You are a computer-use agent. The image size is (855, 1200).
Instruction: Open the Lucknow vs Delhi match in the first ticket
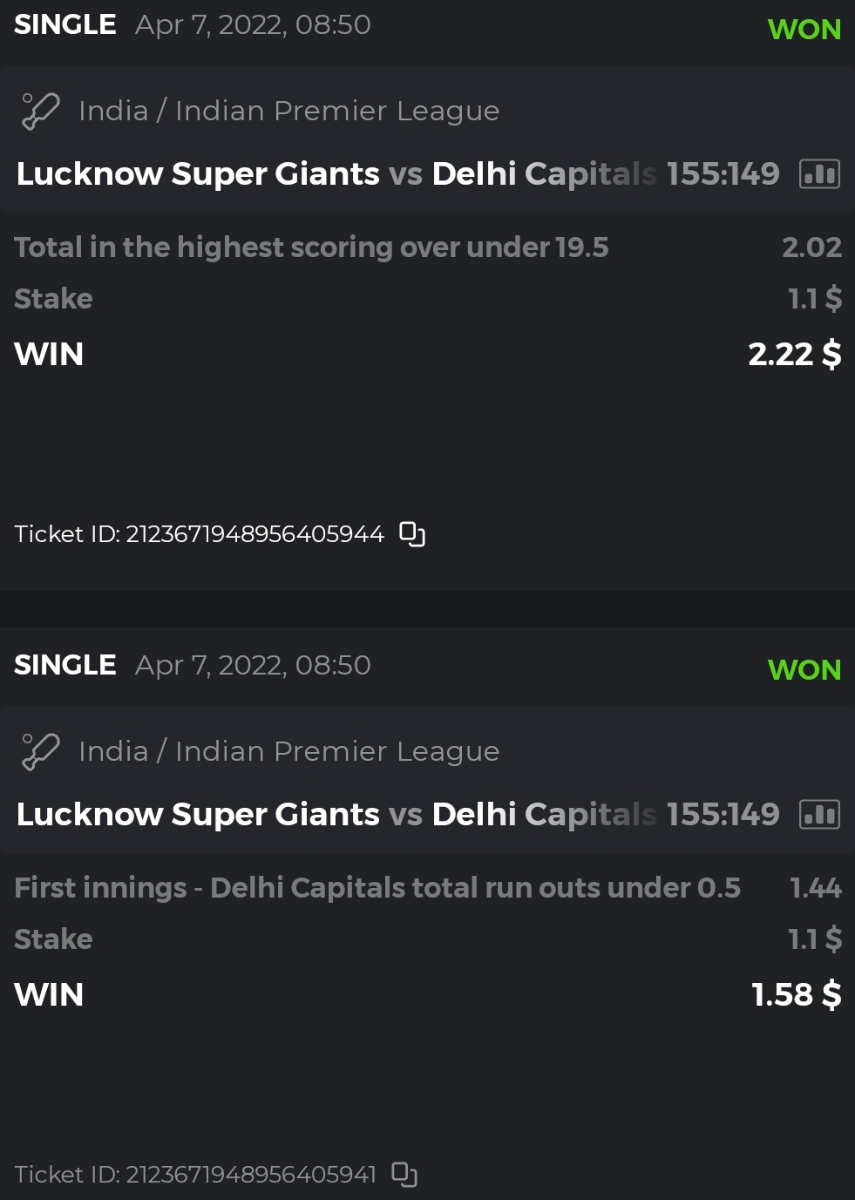(336, 174)
